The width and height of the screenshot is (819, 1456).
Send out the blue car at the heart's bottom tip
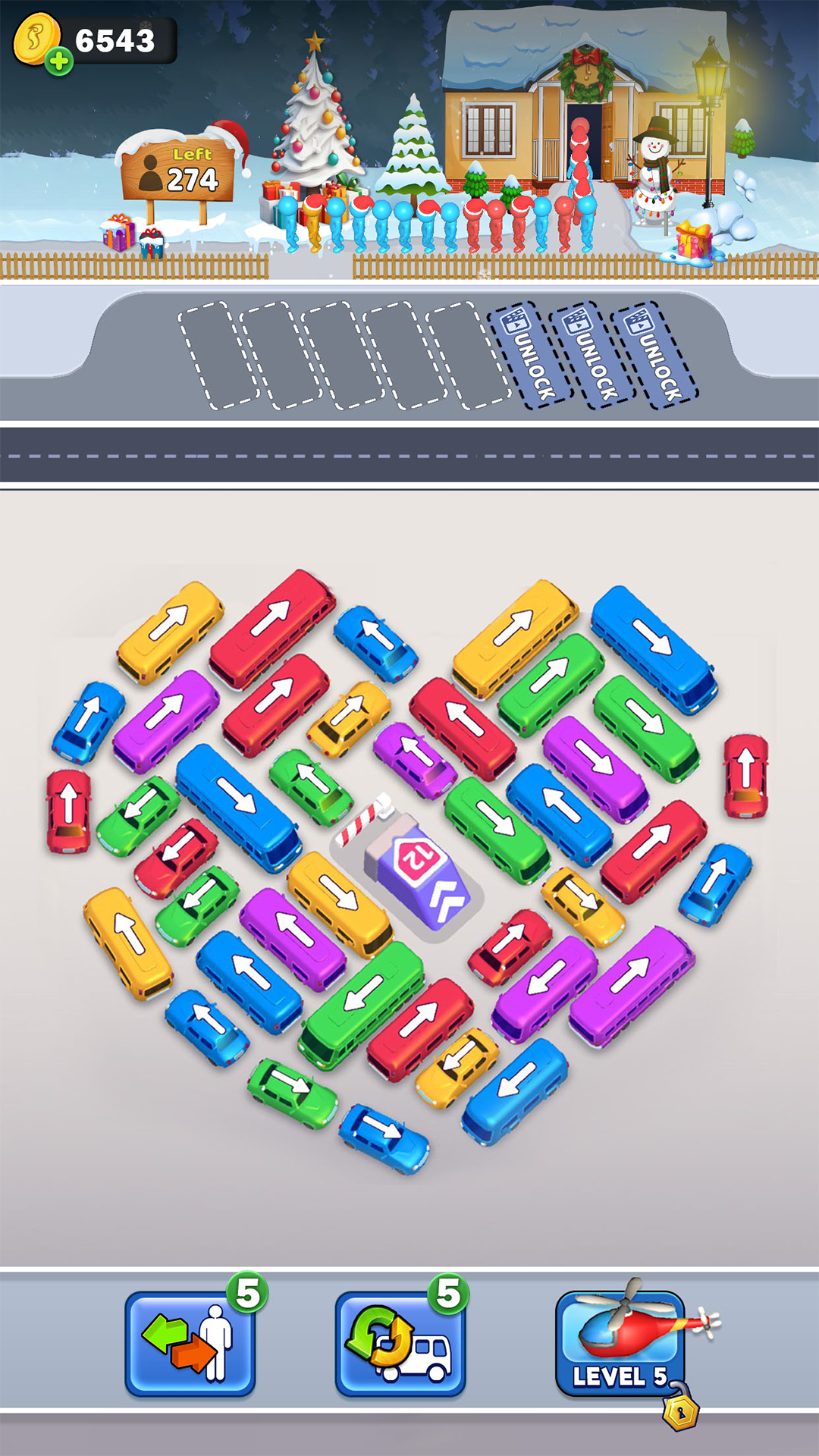click(384, 1139)
